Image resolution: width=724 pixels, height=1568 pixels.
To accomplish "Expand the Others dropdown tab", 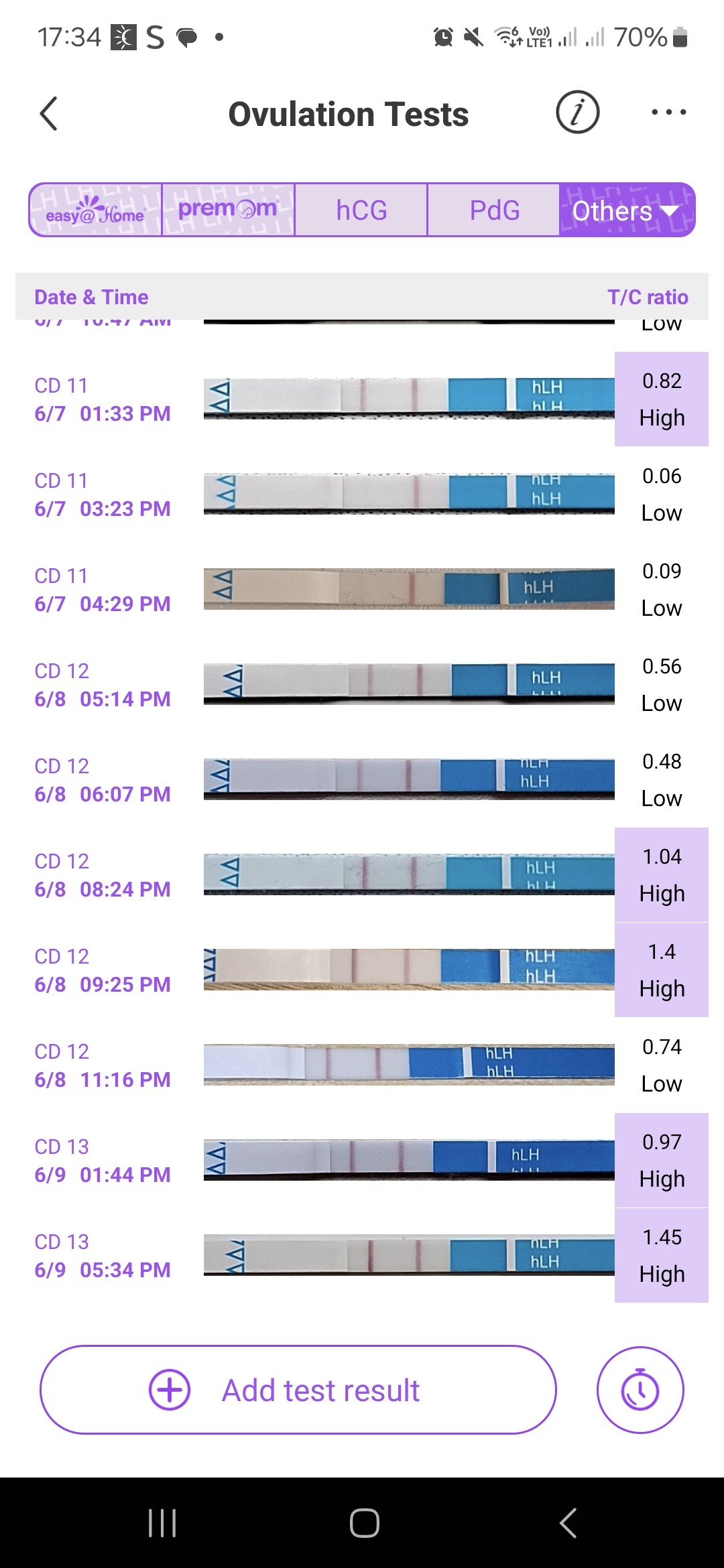I will (x=626, y=210).
